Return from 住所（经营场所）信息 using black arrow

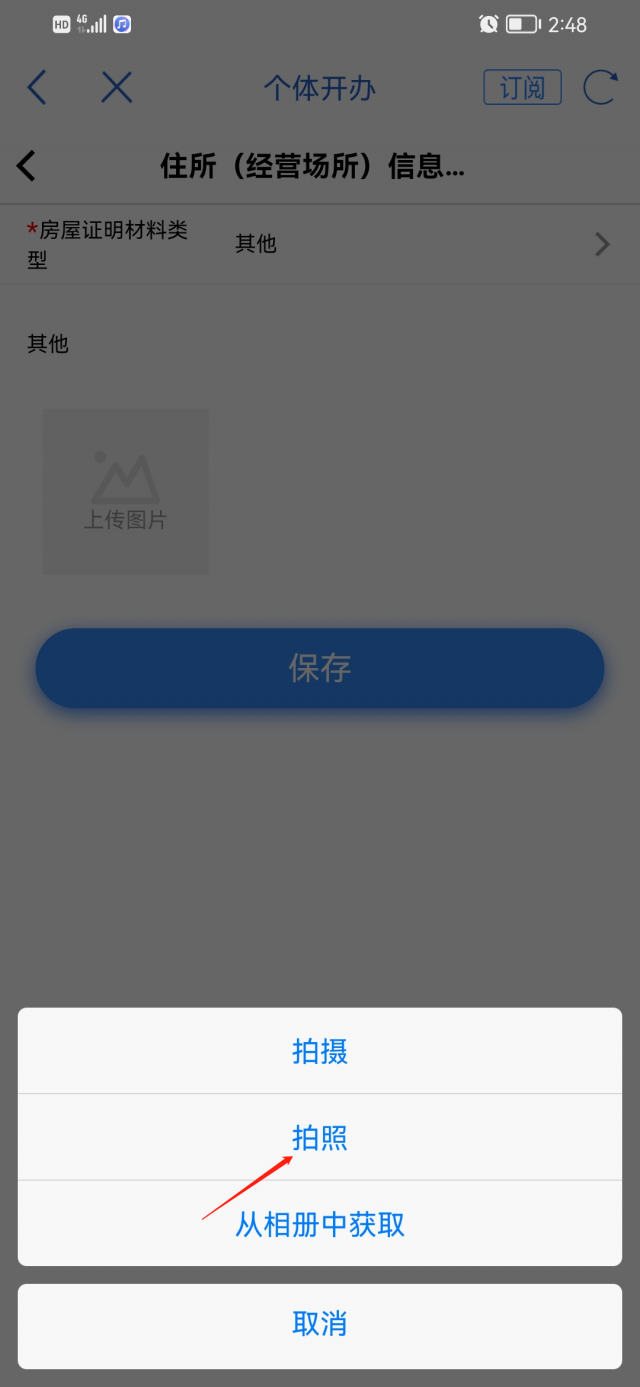point(27,166)
